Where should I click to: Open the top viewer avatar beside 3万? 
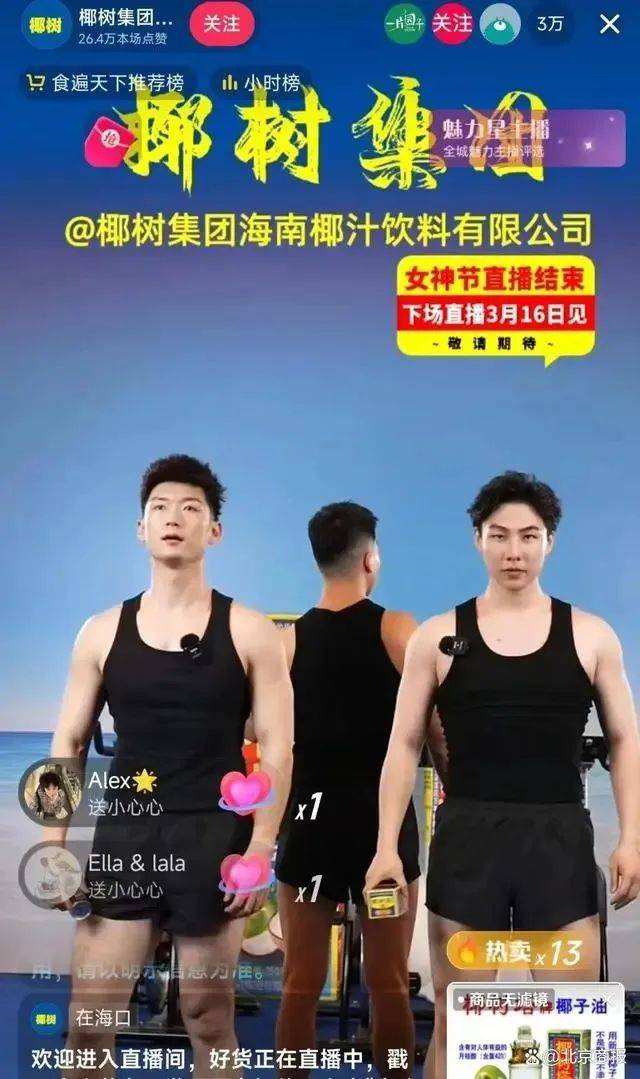[500, 24]
